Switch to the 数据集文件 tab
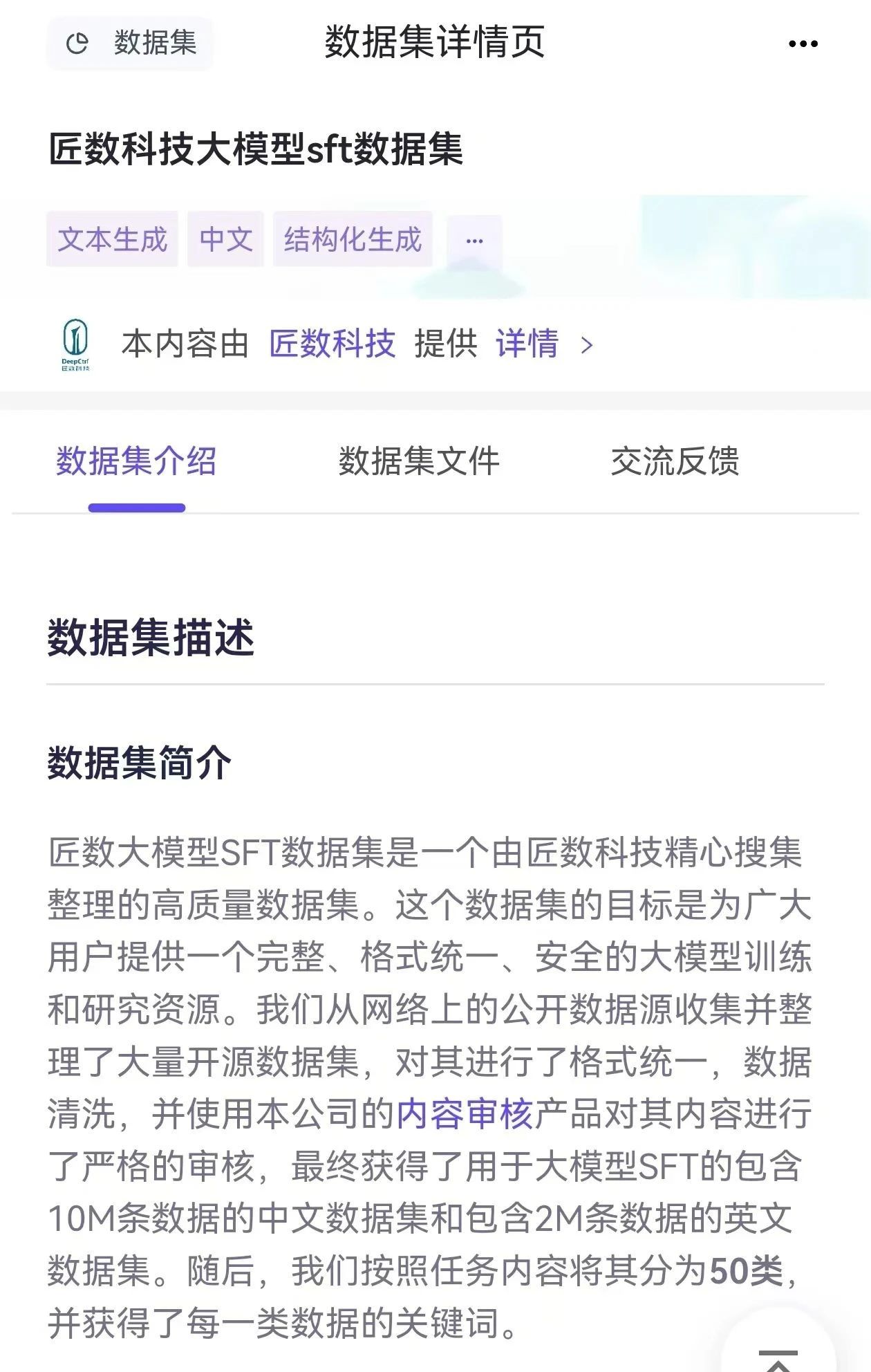 418,465
